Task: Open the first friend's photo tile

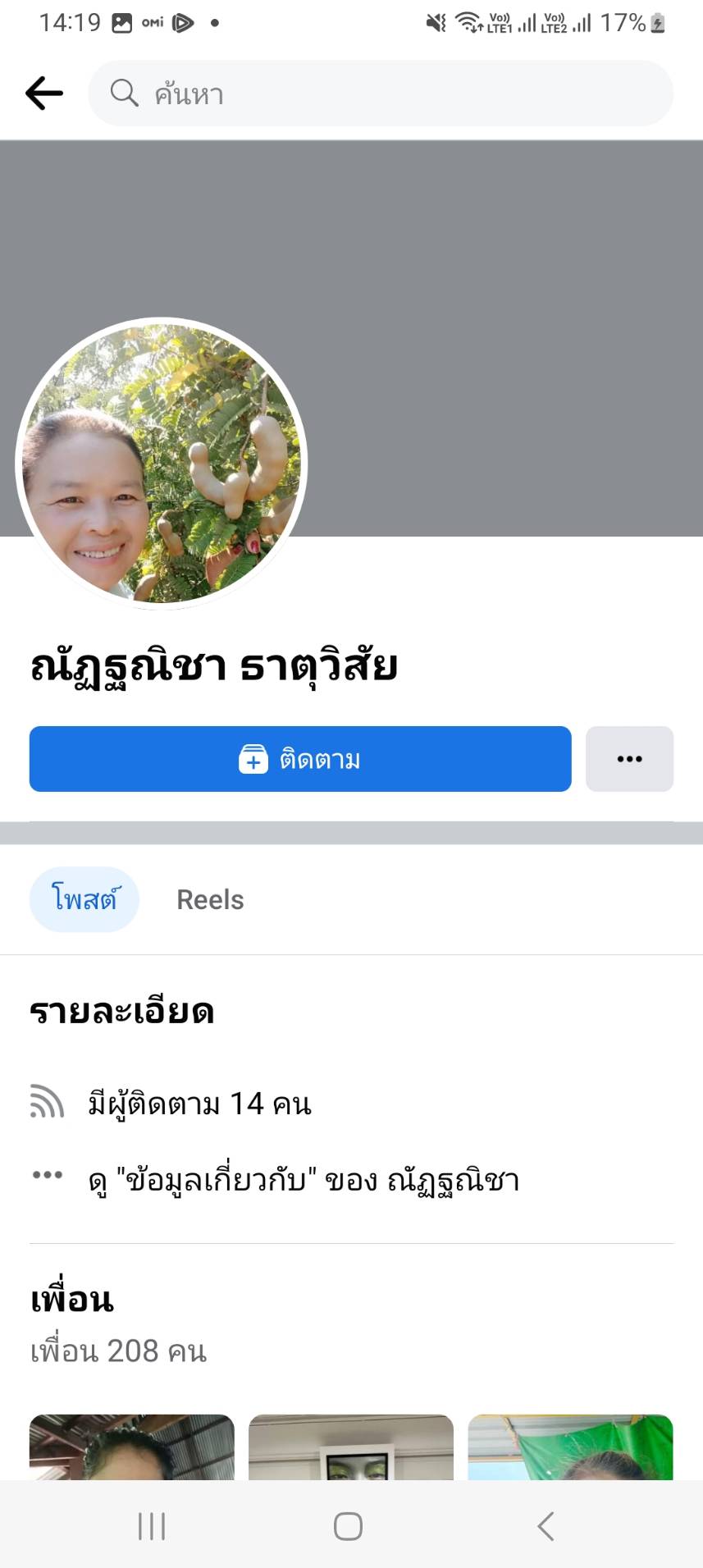Action: 132,1447
